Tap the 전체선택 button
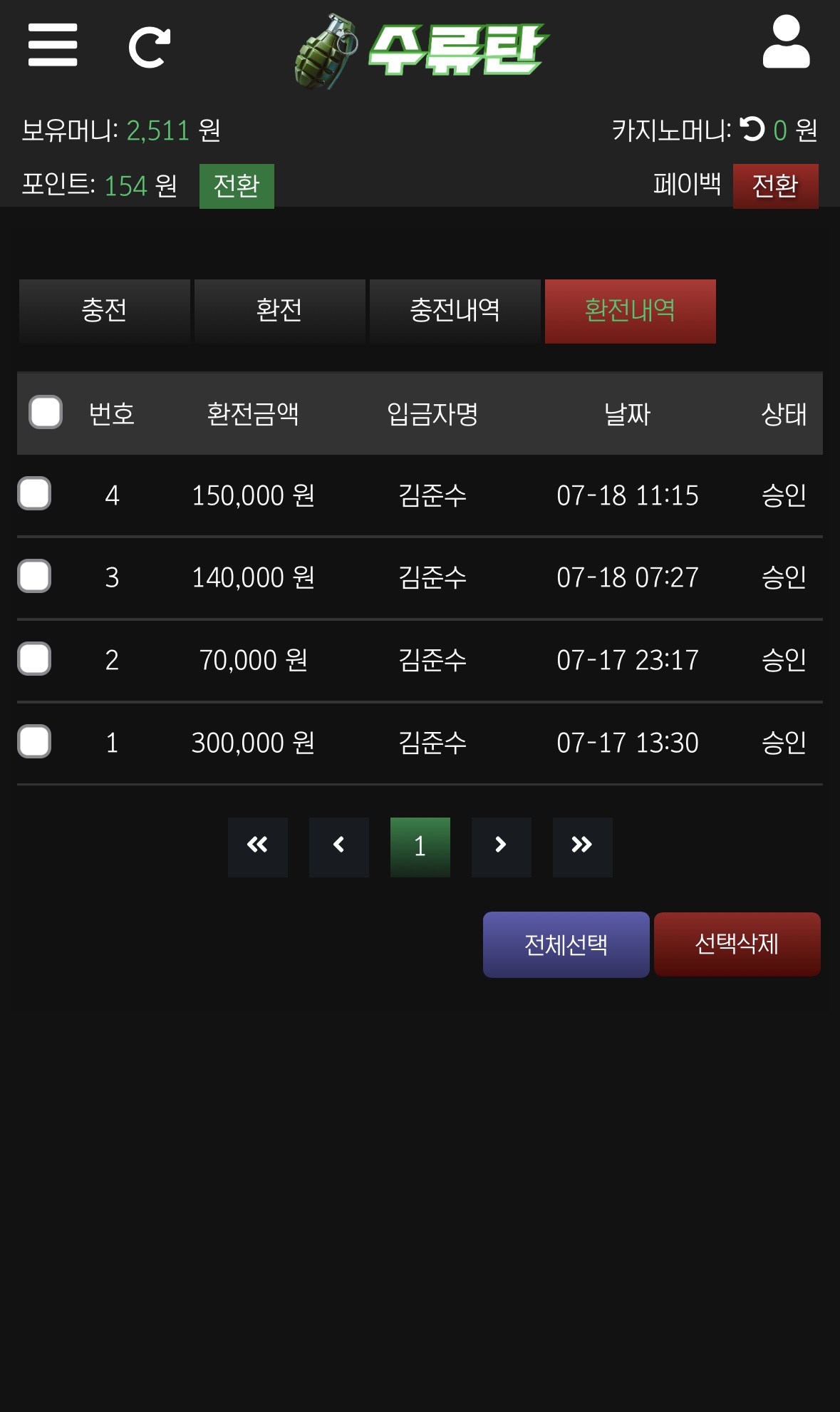 point(566,944)
